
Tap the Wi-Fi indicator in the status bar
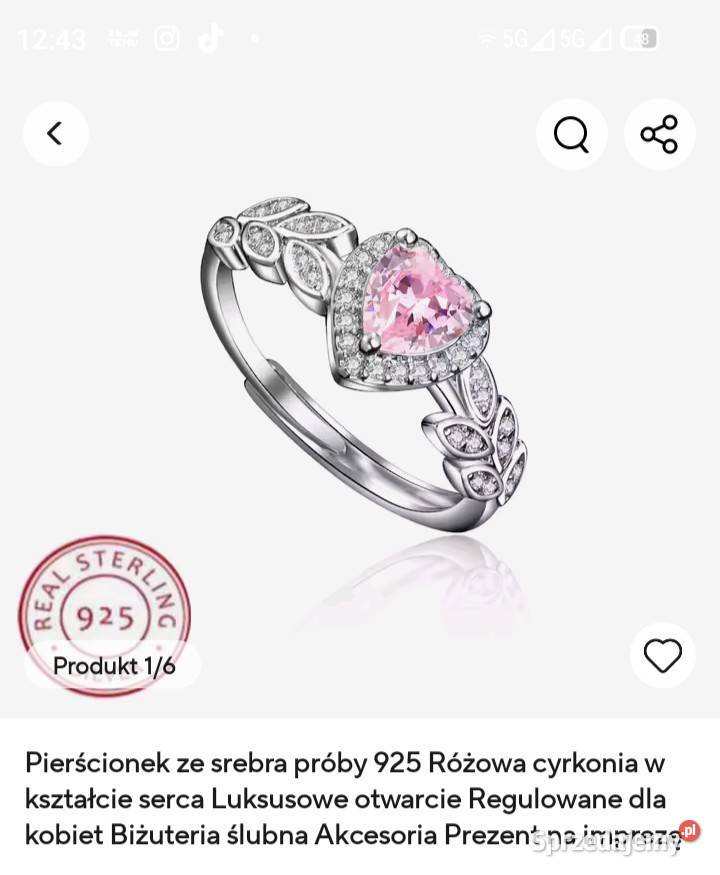click(489, 38)
